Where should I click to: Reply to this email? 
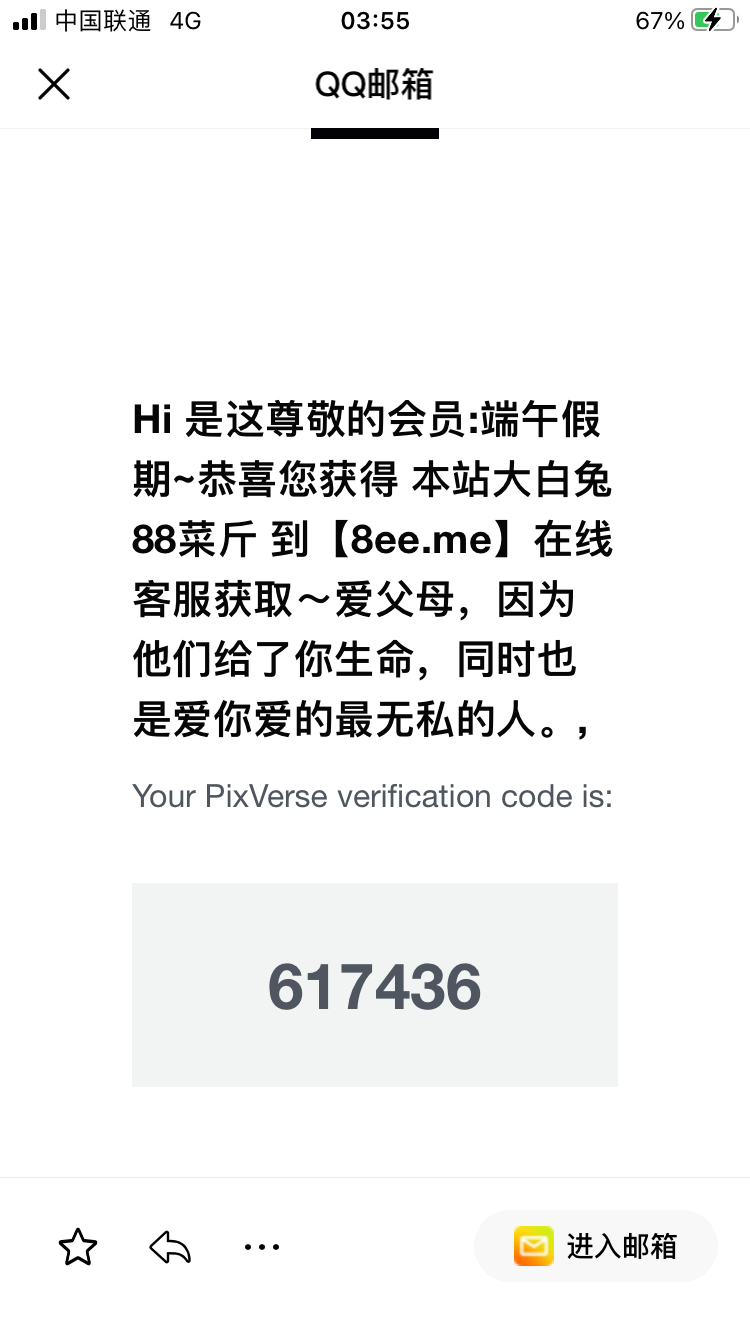pyautogui.click(x=170, y=1247)
